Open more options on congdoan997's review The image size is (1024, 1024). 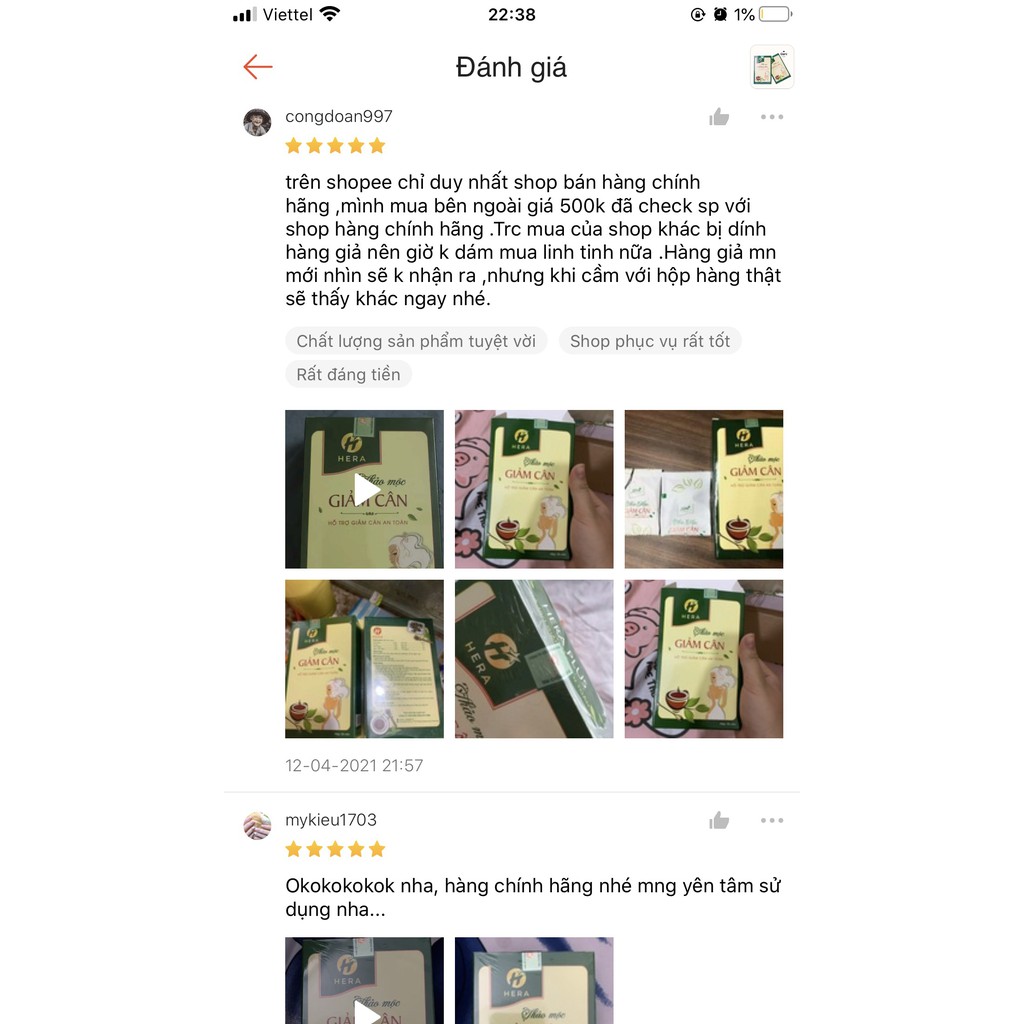click(771, 117)
